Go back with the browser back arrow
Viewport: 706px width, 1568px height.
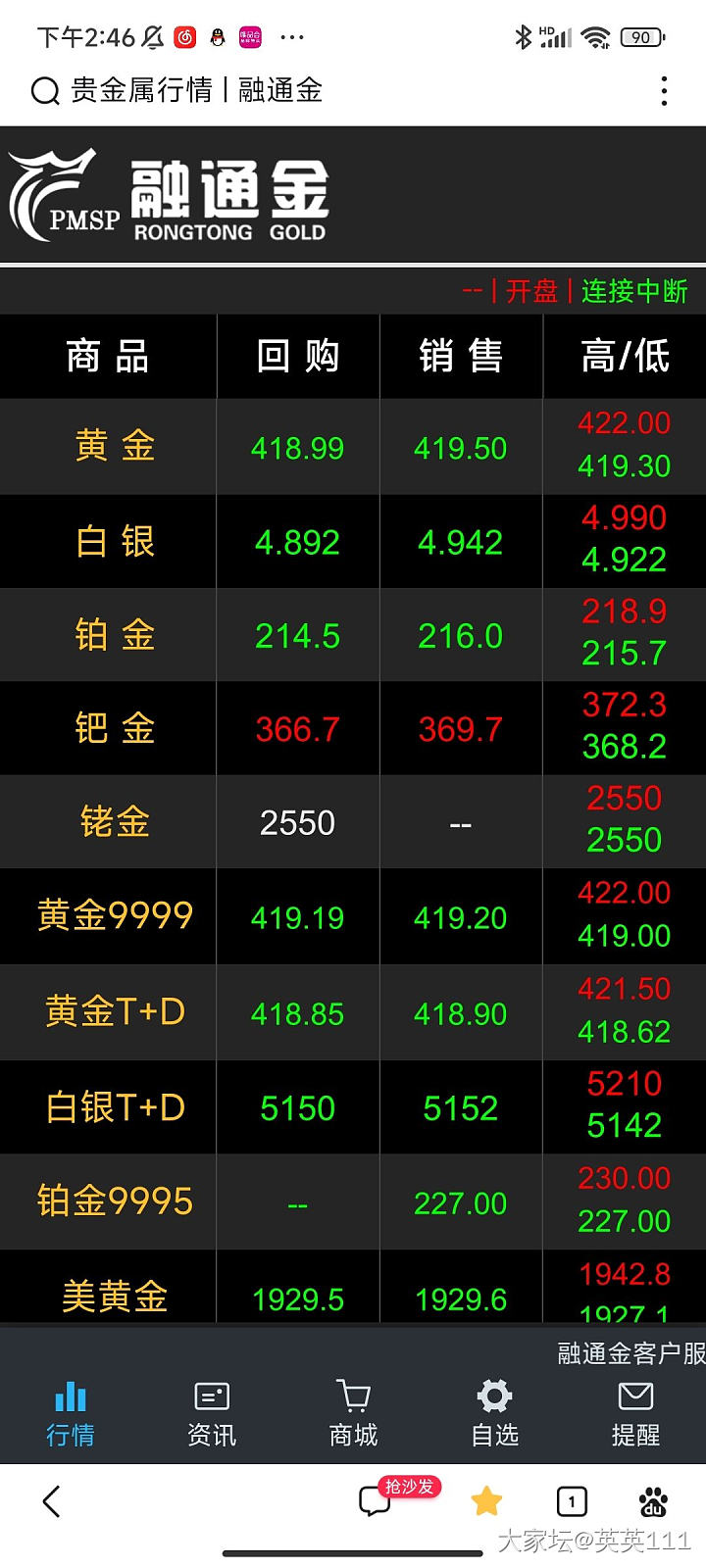click(x=52, y=1501)
